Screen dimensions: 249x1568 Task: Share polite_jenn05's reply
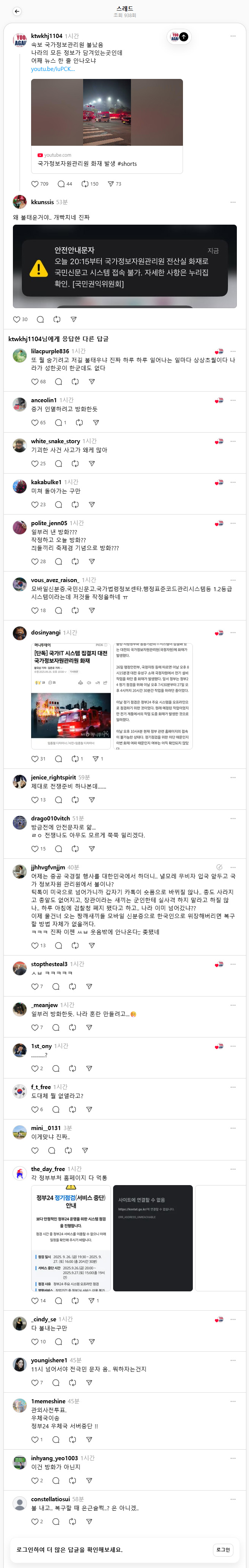click(92, 561)
